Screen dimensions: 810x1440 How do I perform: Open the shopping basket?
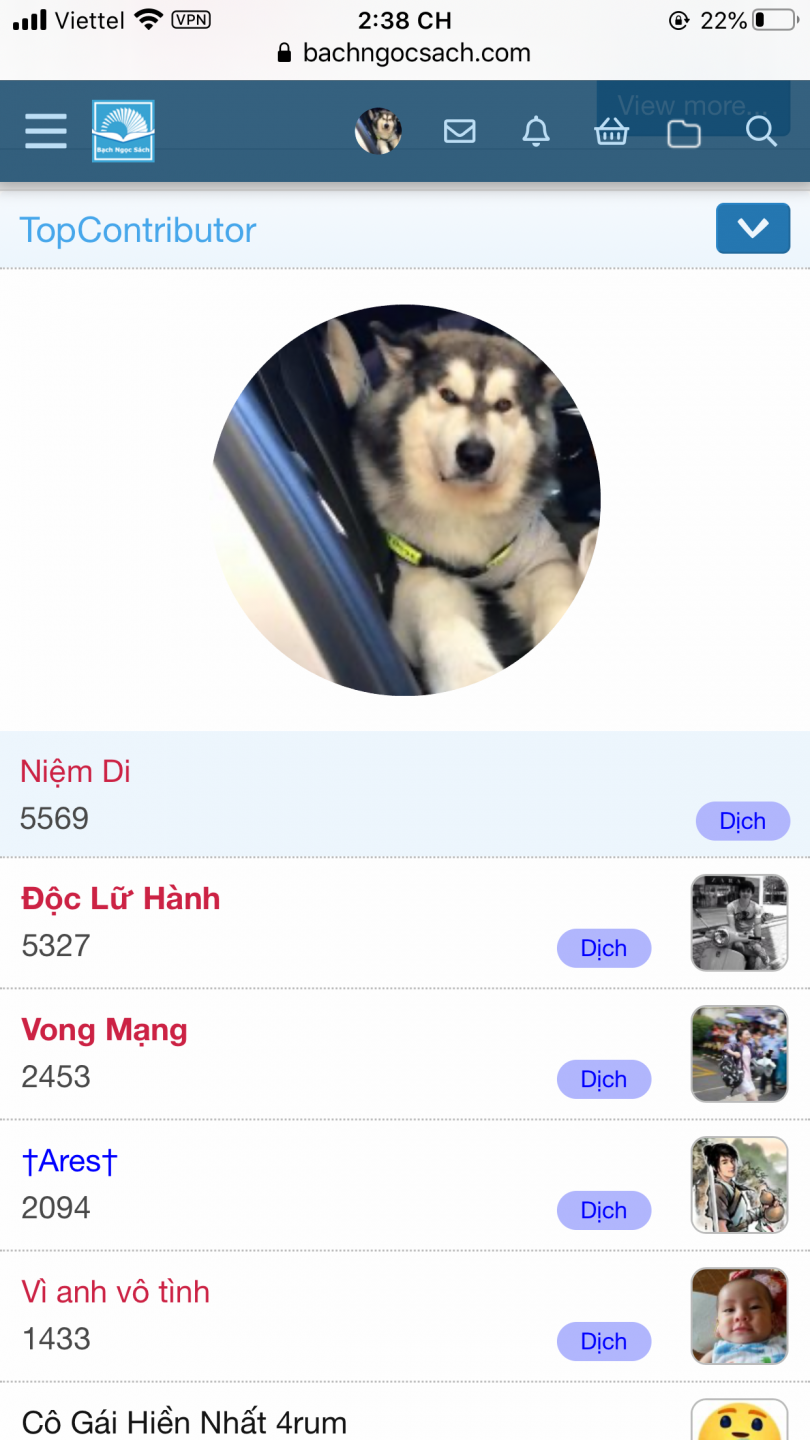[611, 131]
